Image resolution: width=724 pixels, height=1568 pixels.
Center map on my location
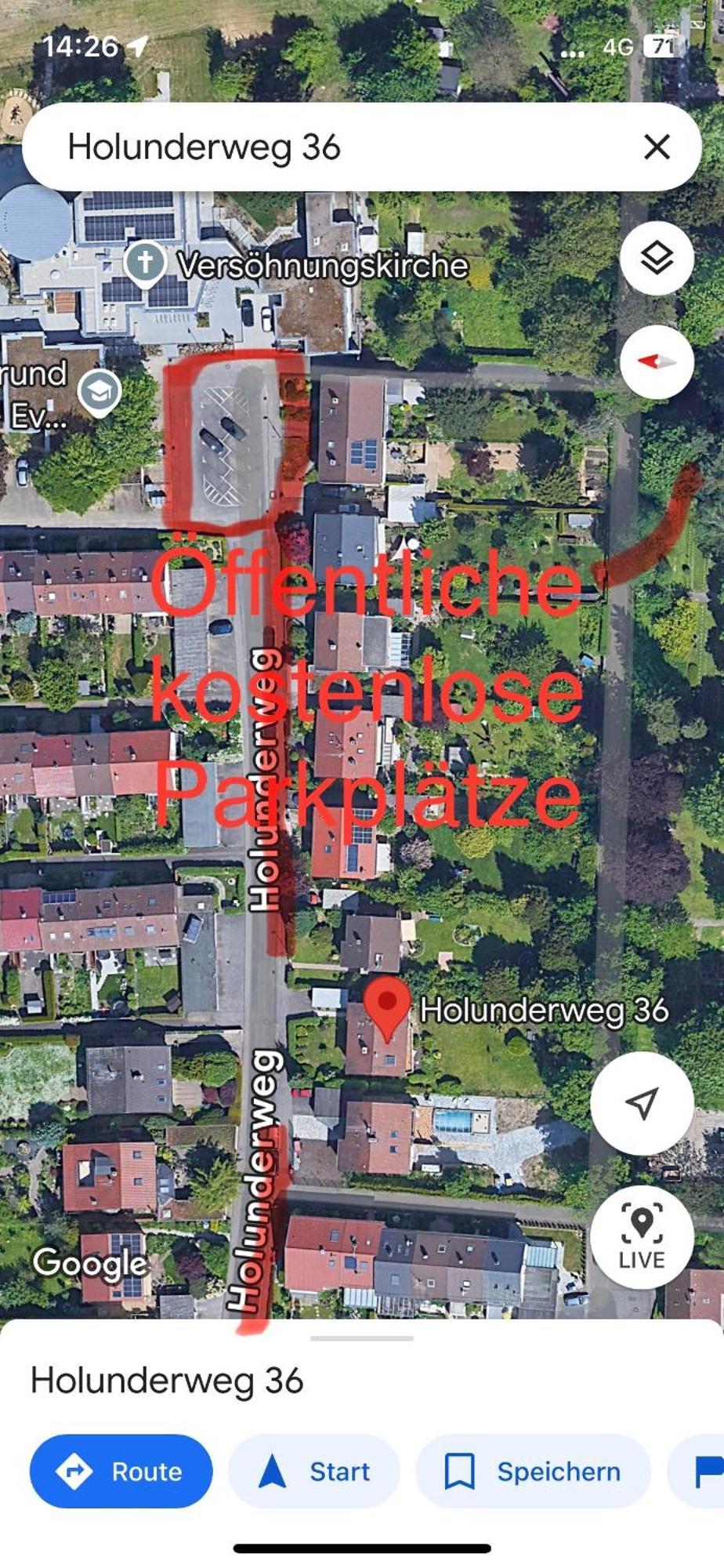click(x=642, y=1103)
